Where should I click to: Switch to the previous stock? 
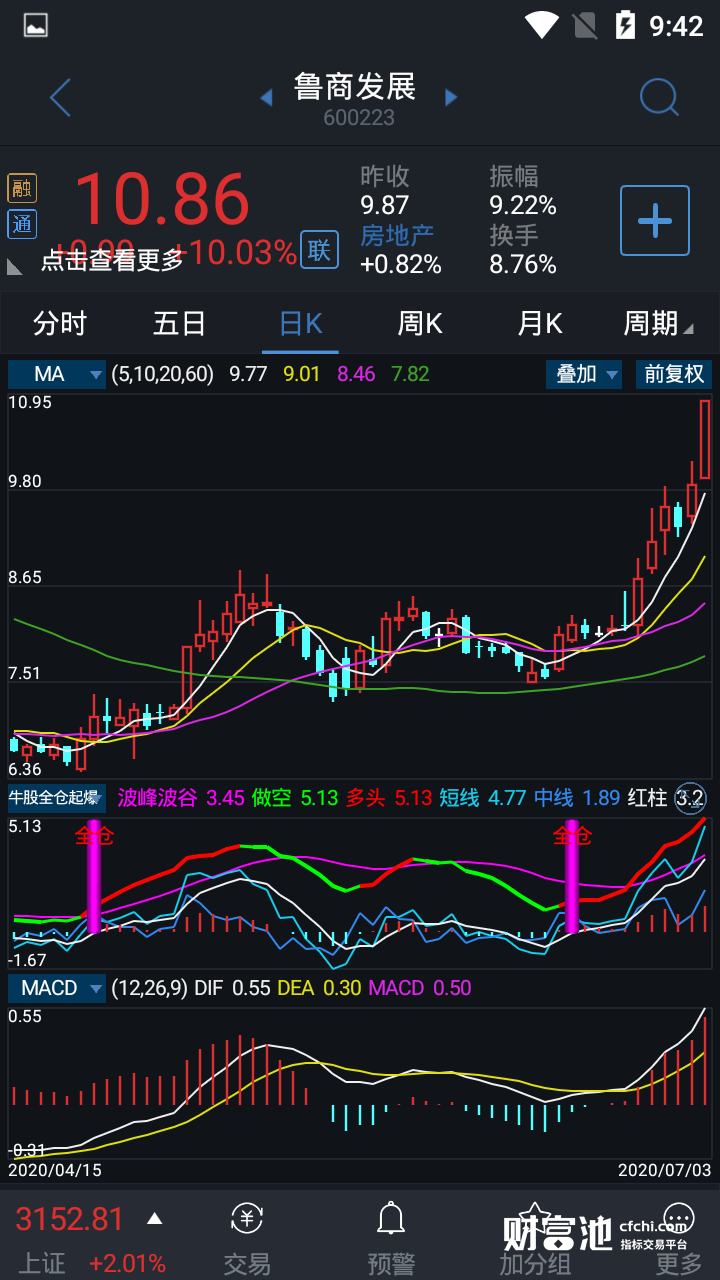pos(266,97)
